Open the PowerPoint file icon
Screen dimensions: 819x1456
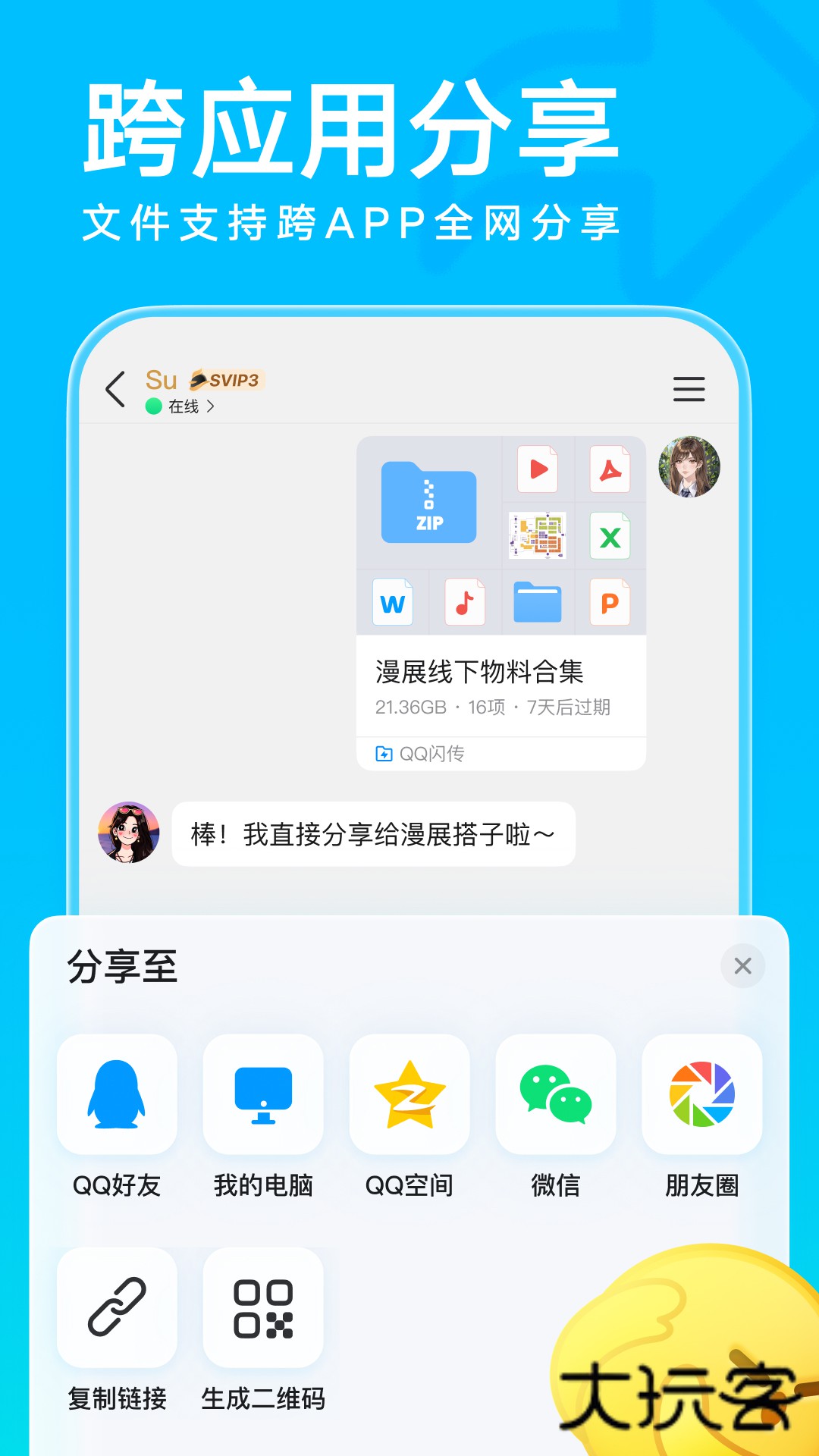click(610, 601)
